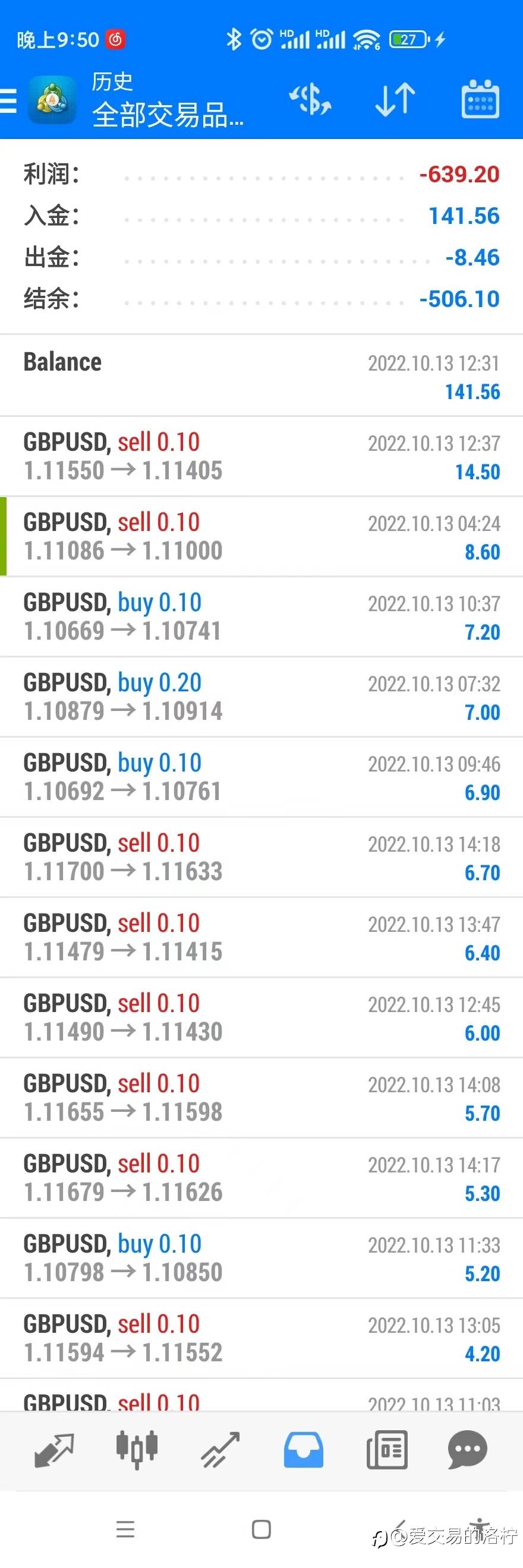
Task: Open GBPUSD buy trade from 11:33
Action: coord(261,1258)
